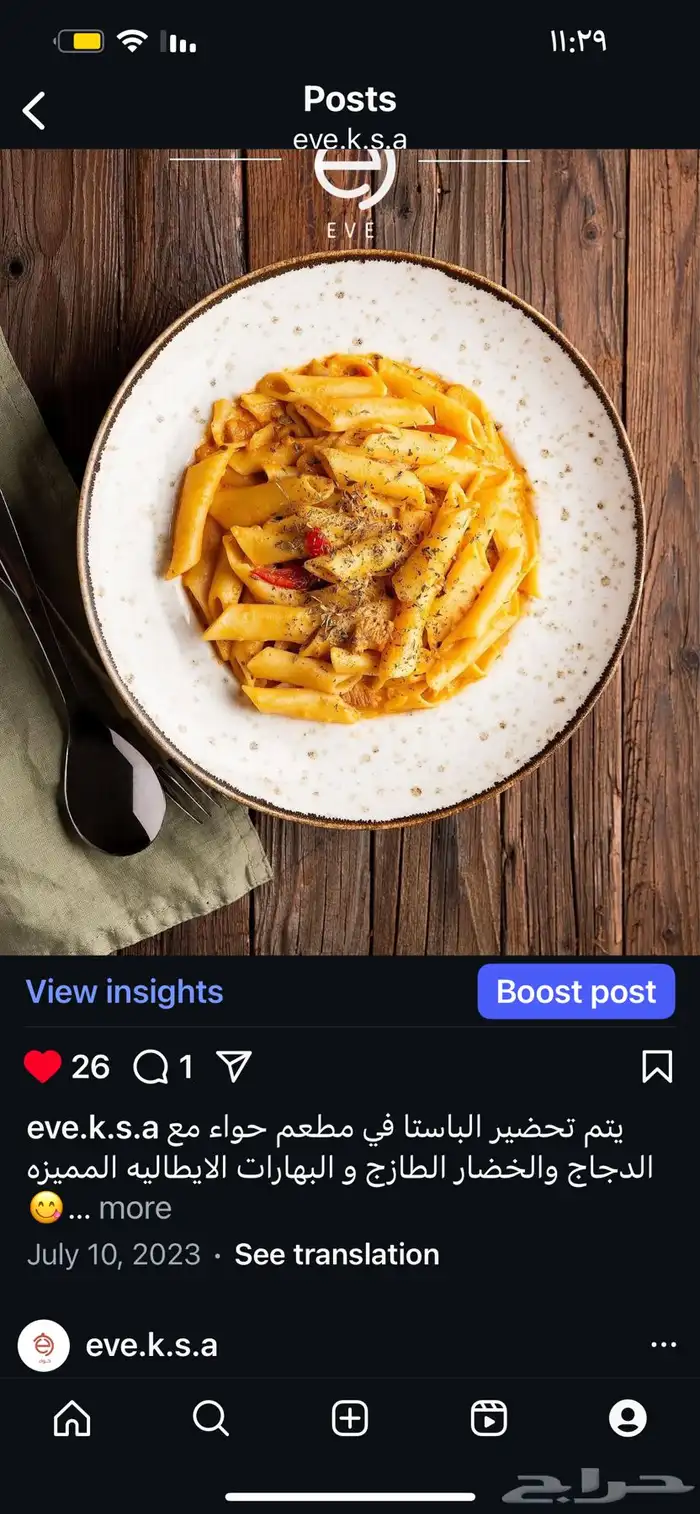Expand the caption with 'more'
This screenshot has width=700, height=1514.
click(x=135, y=1208)
